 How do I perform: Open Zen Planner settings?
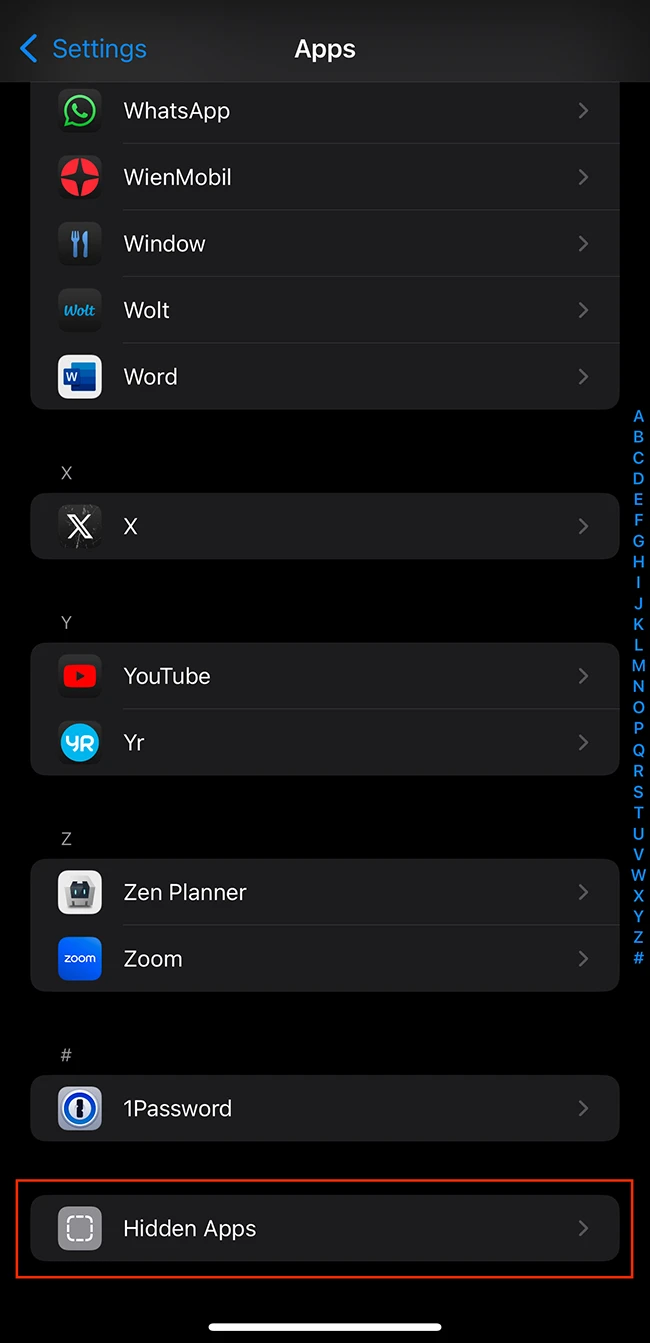[325, 892]
